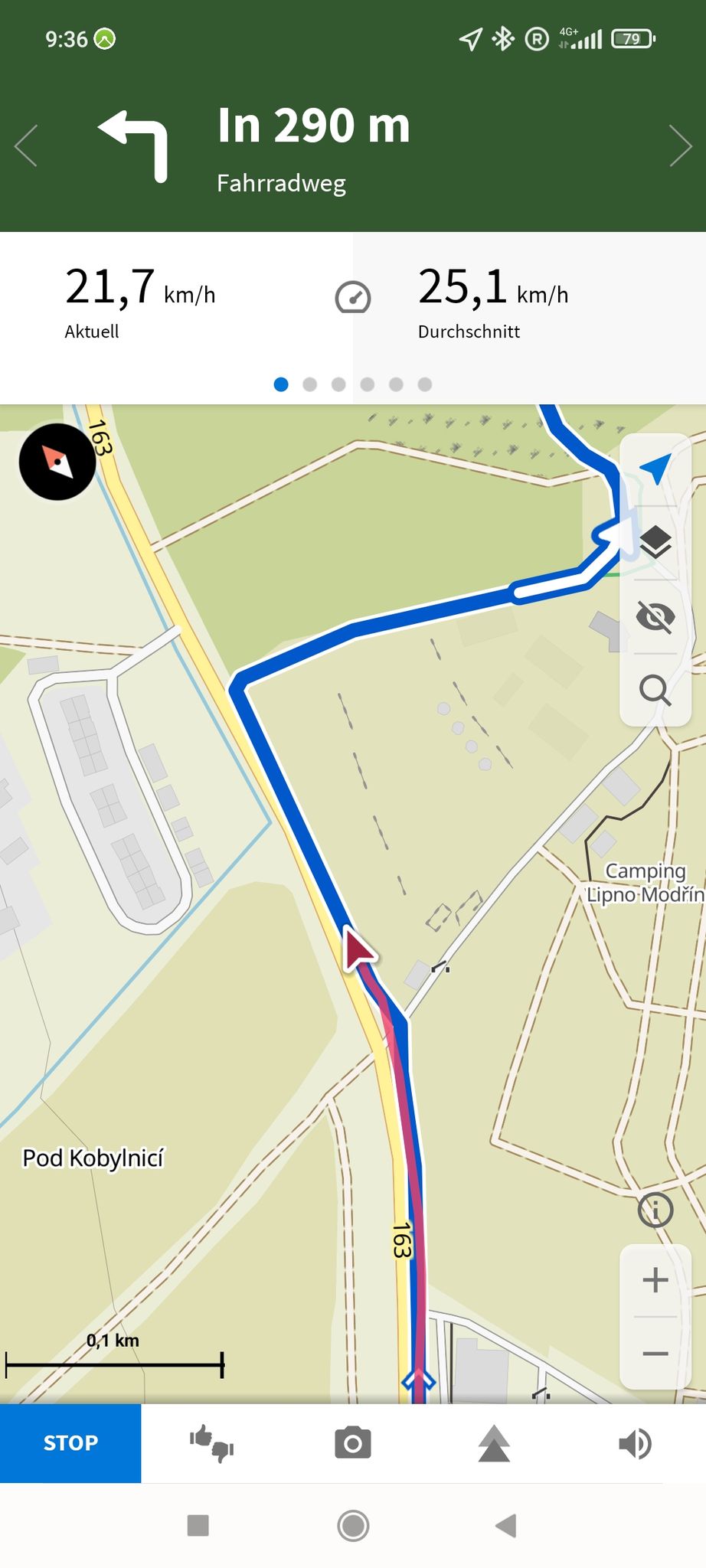Show the previous turn instruction
Screen dimensions: 706x1568
(26, 145)
